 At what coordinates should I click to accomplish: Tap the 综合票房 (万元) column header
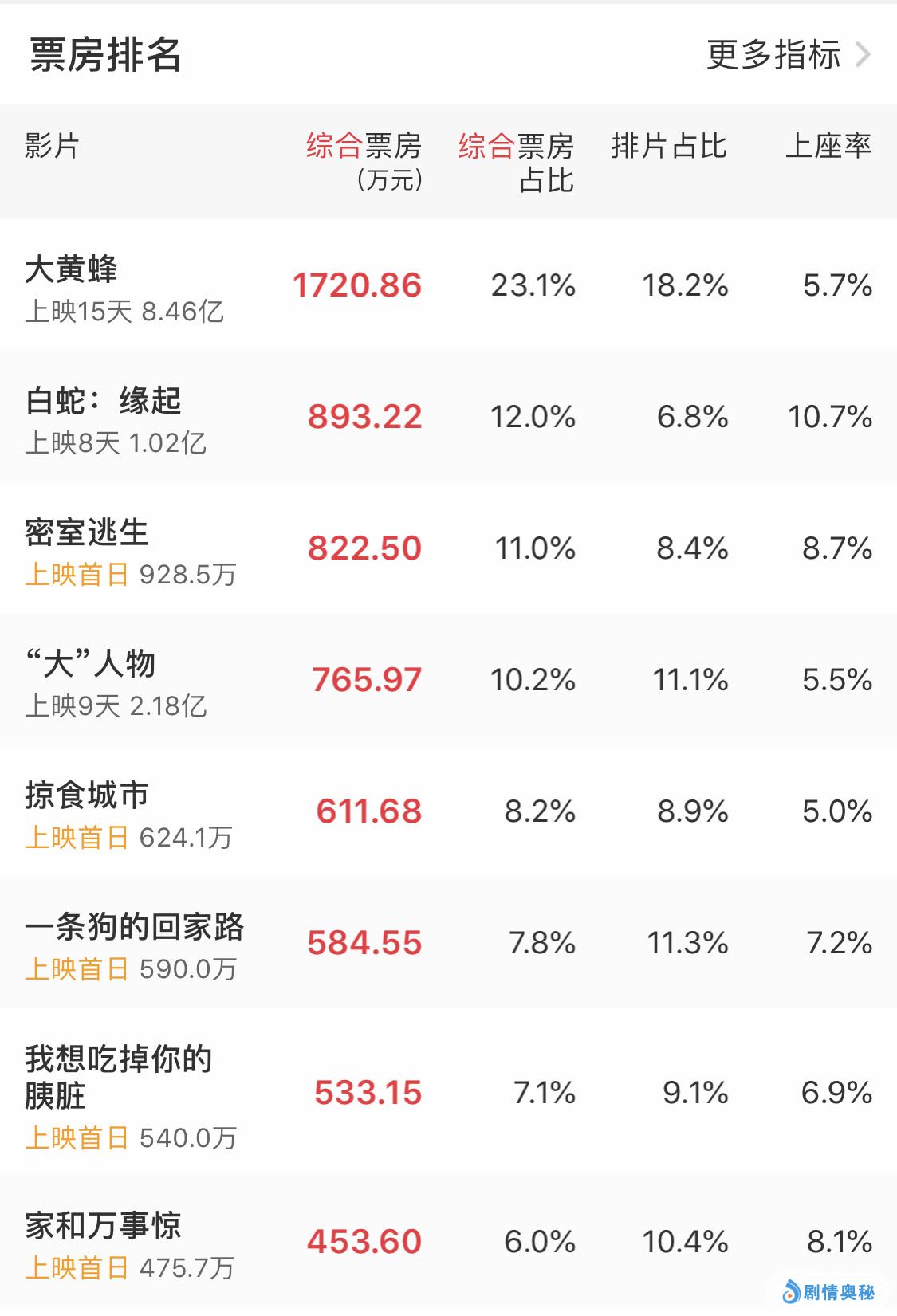point(364,162)
